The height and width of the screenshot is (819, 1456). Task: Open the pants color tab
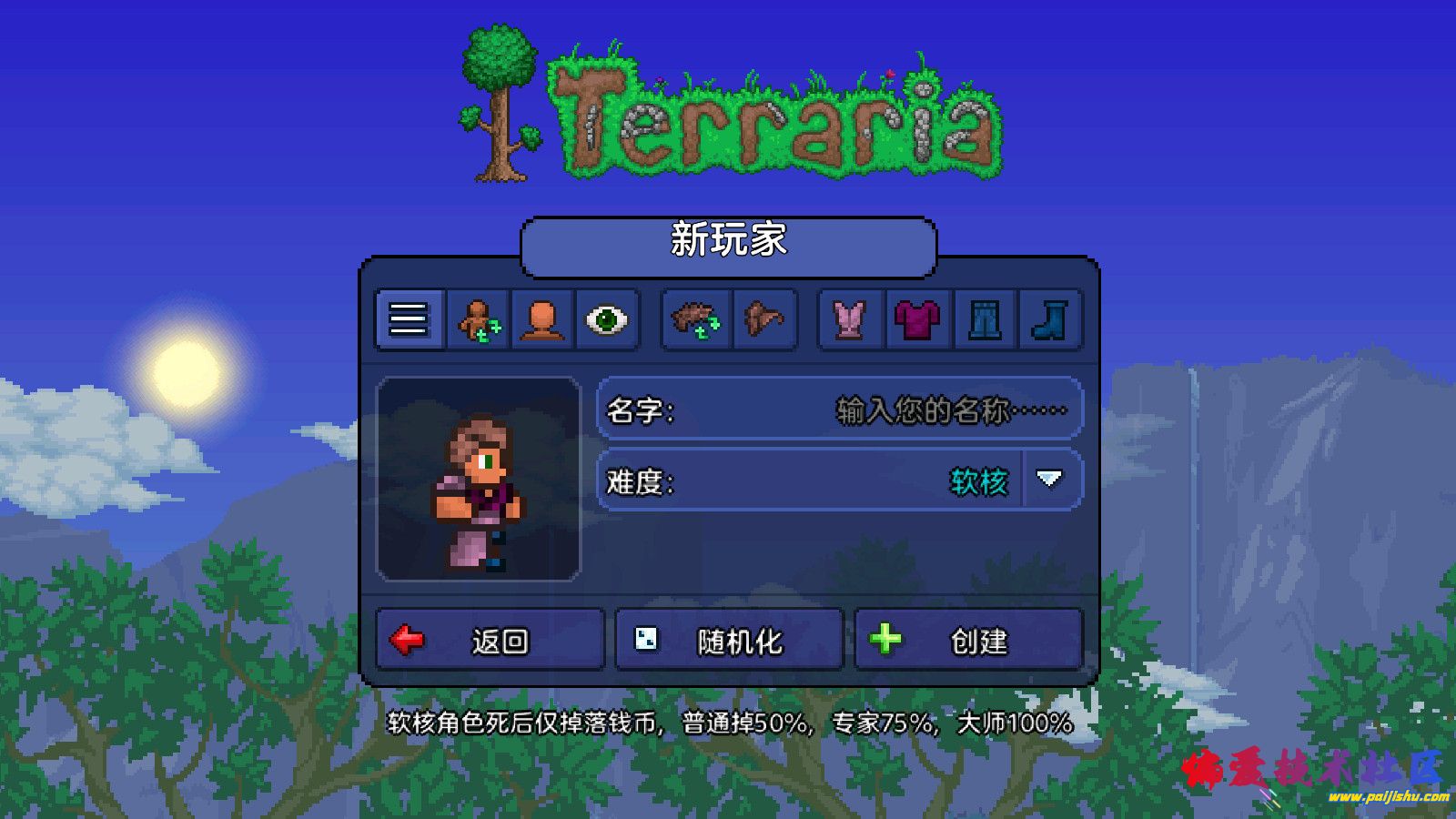985,319
